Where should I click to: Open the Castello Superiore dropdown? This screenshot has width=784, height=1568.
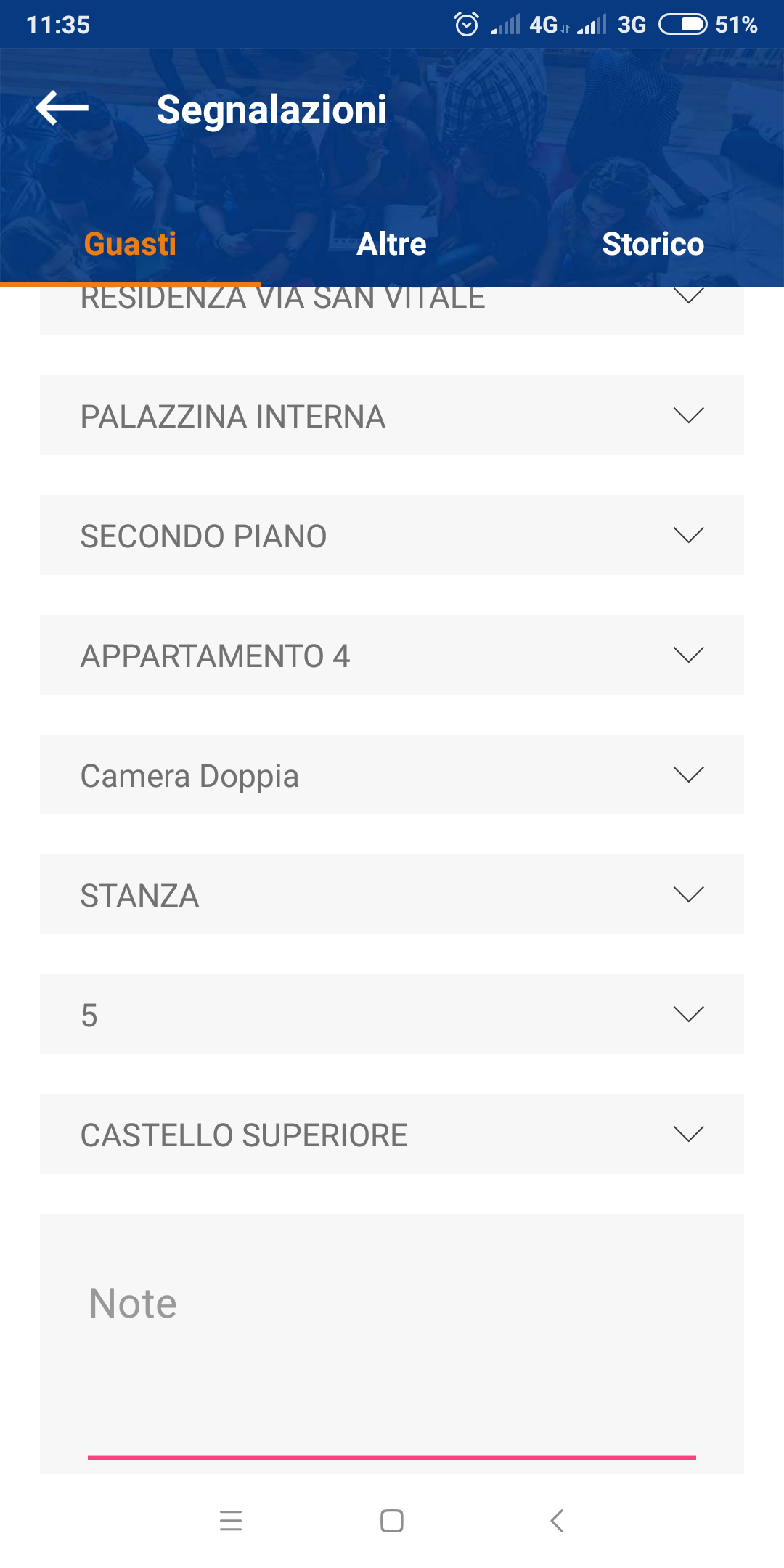pyautogui.click(x=392, y=1134)
